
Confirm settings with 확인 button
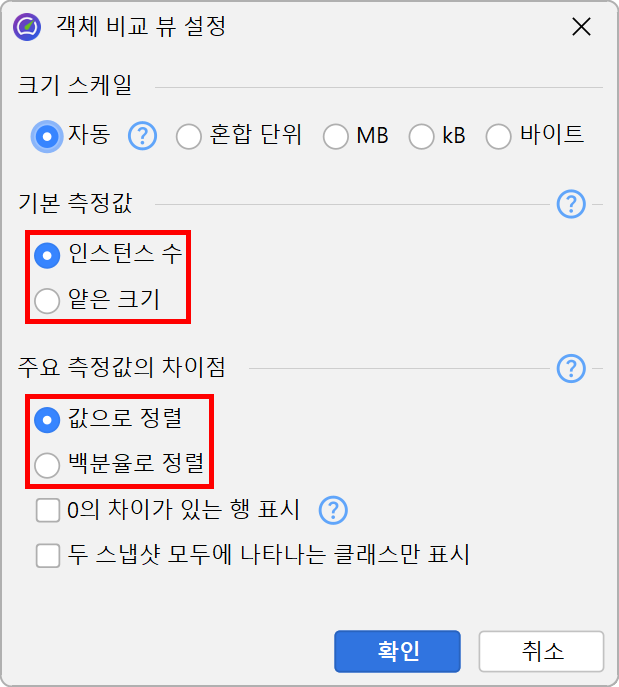tap(397, 651)
